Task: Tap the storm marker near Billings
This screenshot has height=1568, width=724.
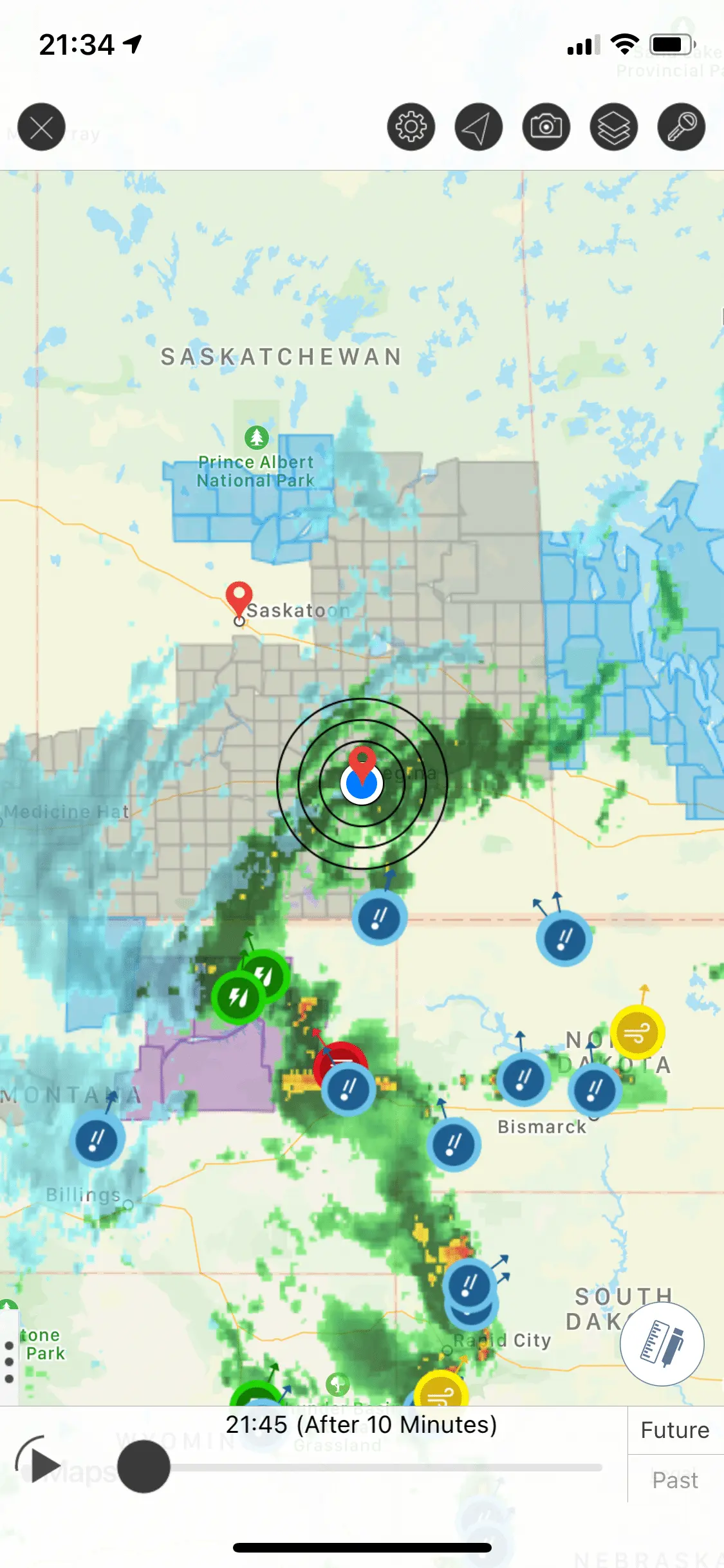Action: point(97,1141)
